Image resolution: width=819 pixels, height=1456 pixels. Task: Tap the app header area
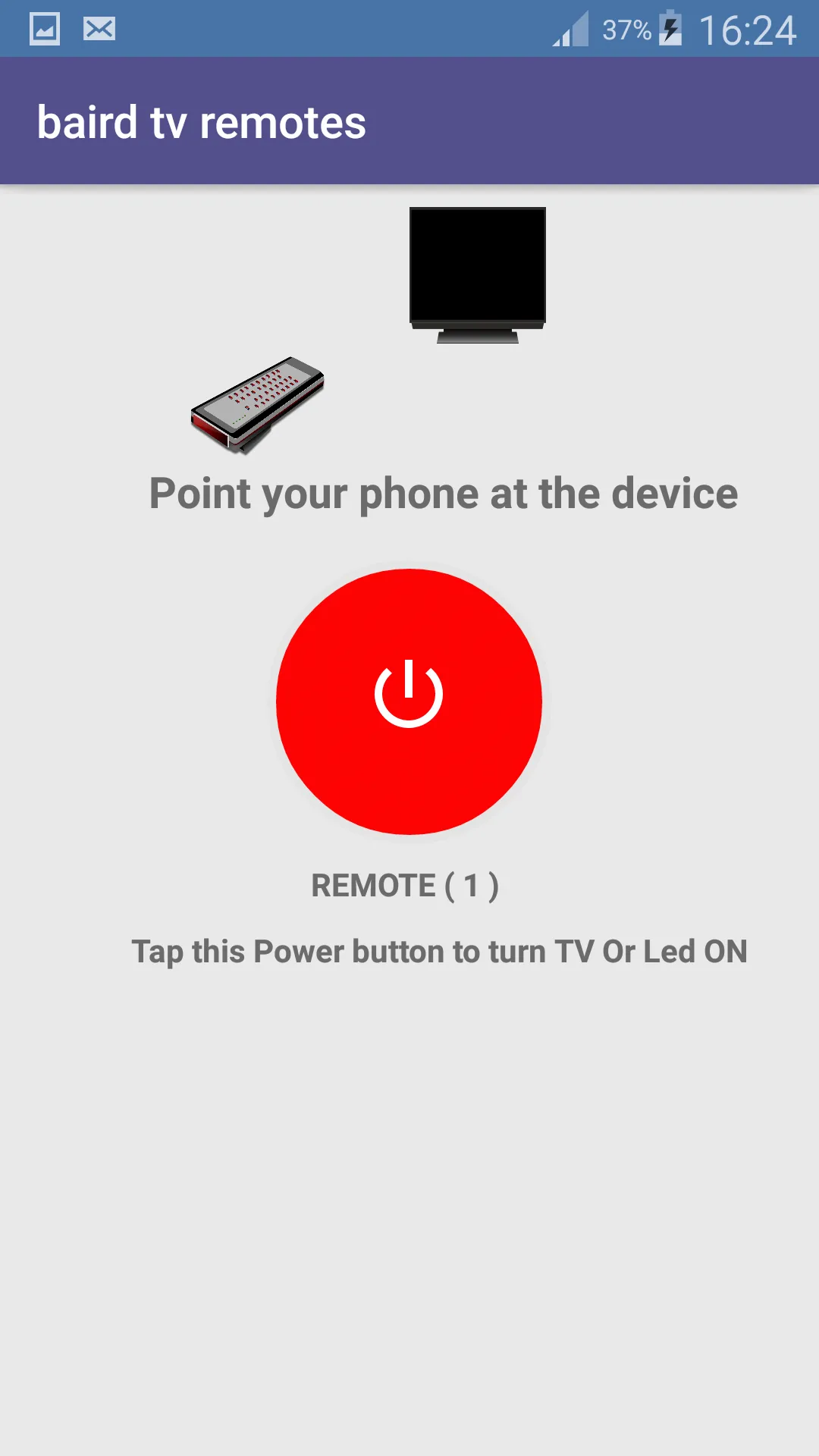tap(409, 121)
